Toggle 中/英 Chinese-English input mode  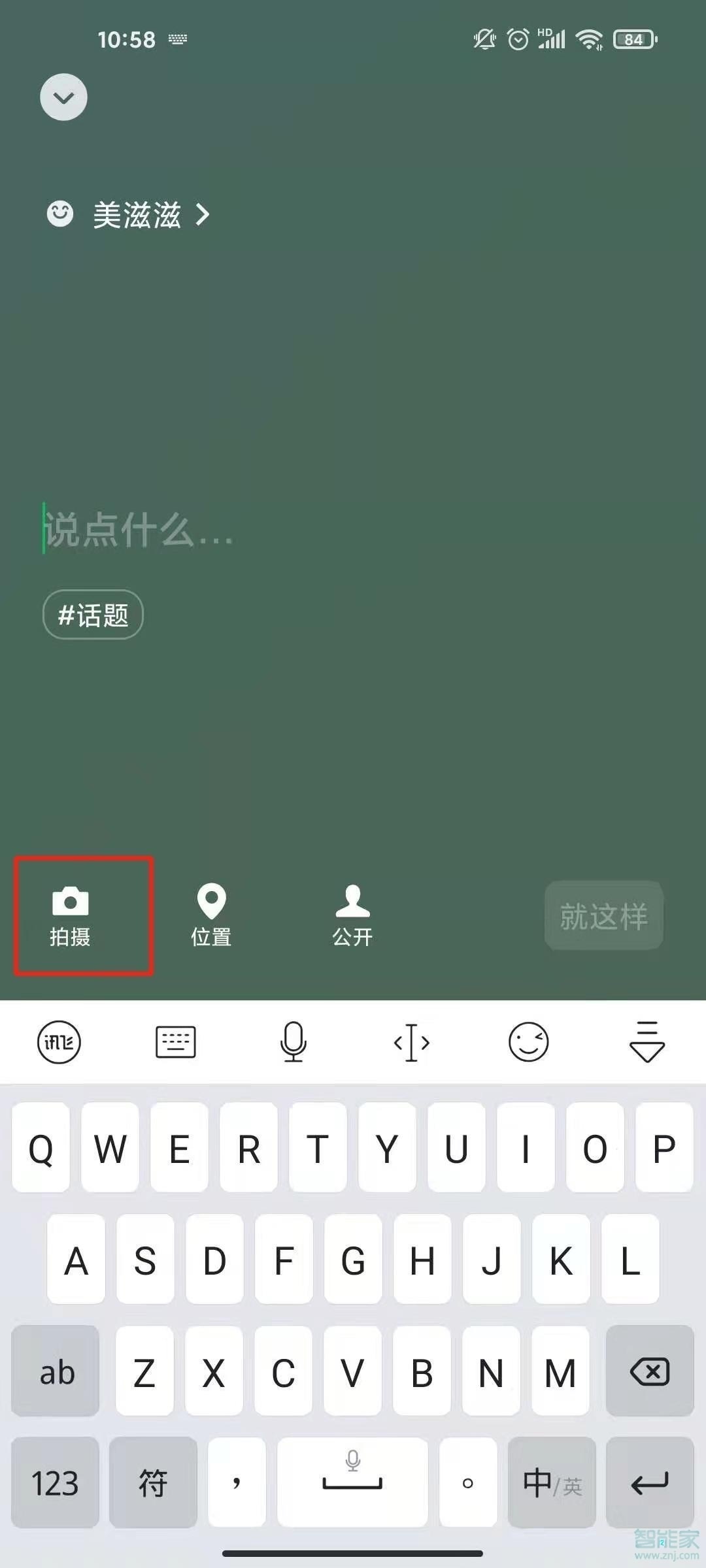[x=551, y=1482]
